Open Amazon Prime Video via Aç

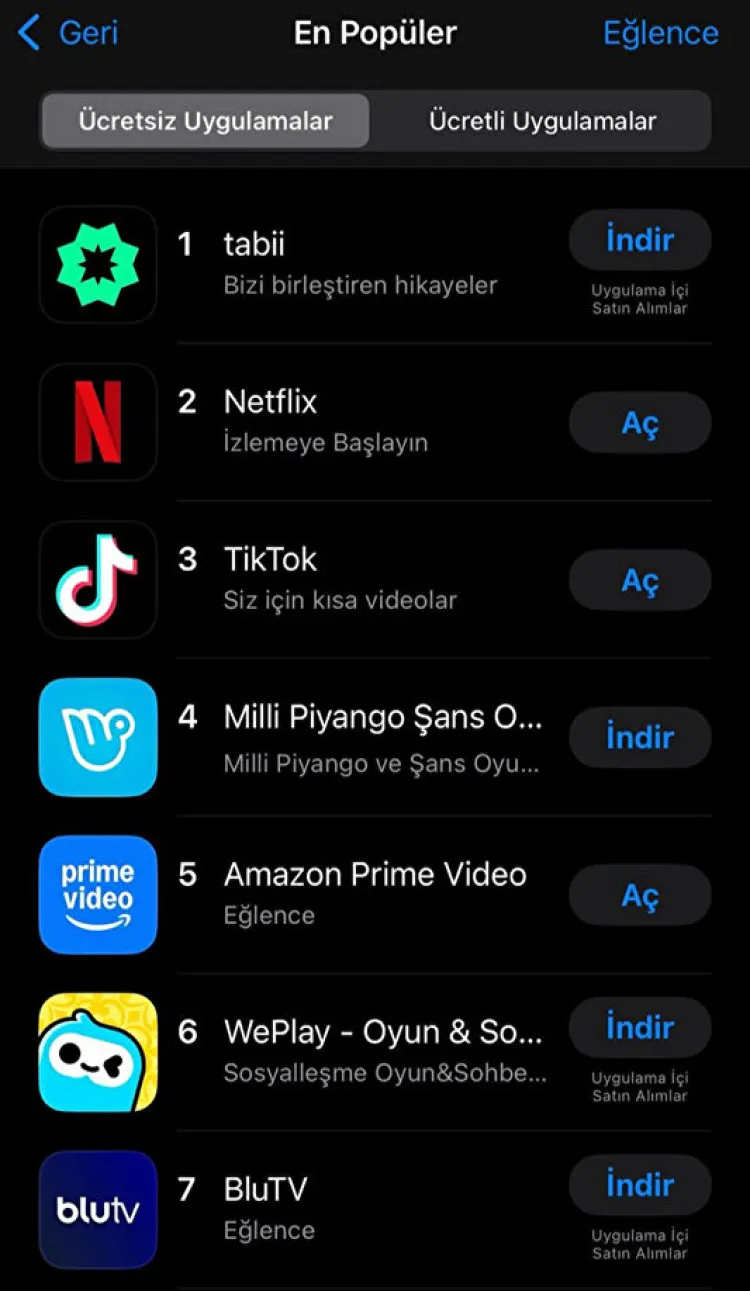[640, 895]
